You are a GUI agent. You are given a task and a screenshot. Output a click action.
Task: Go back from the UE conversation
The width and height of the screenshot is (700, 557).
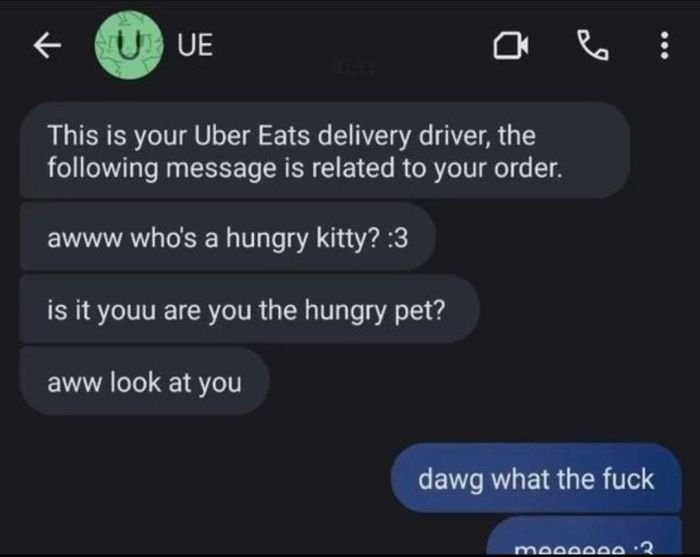[x=44, y=45]
